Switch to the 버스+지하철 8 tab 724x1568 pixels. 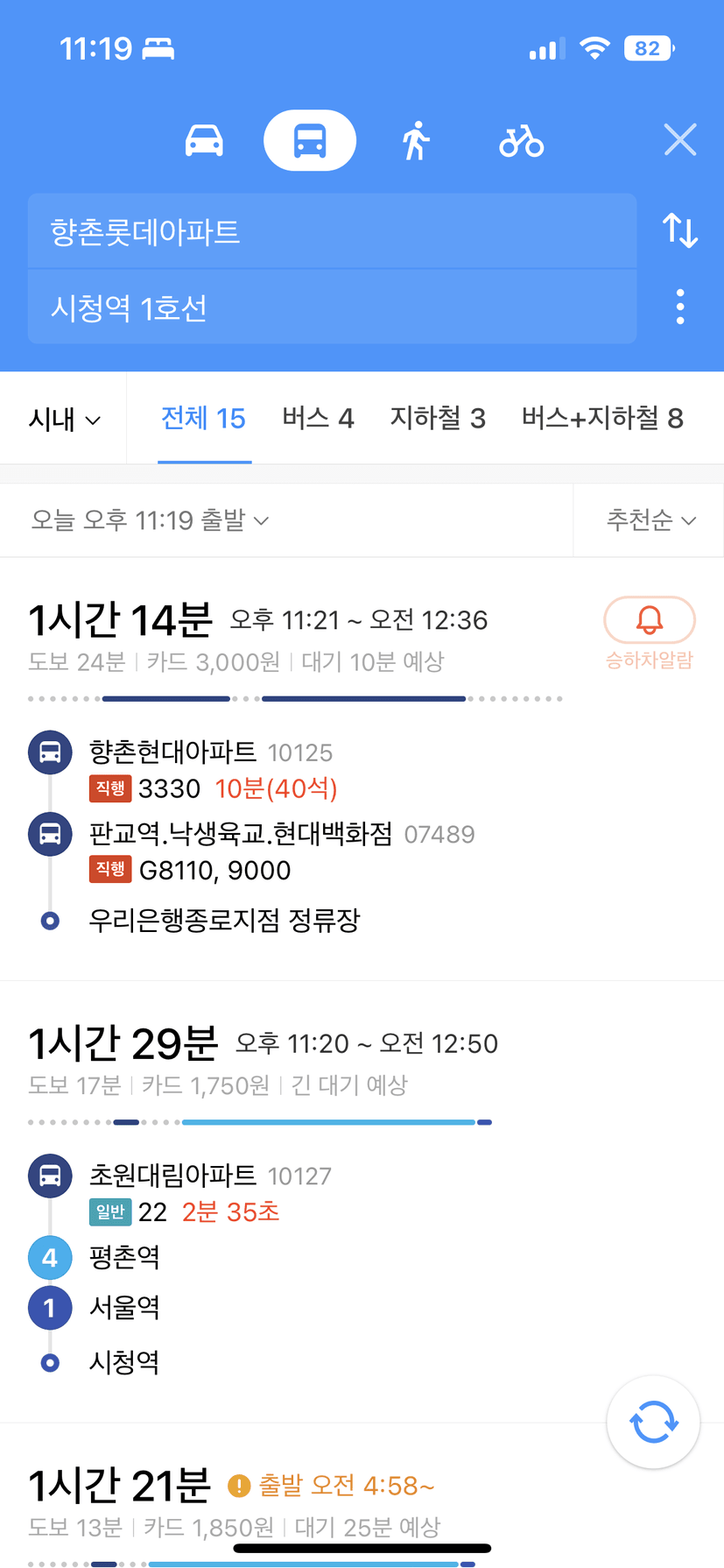coord(602,419)
